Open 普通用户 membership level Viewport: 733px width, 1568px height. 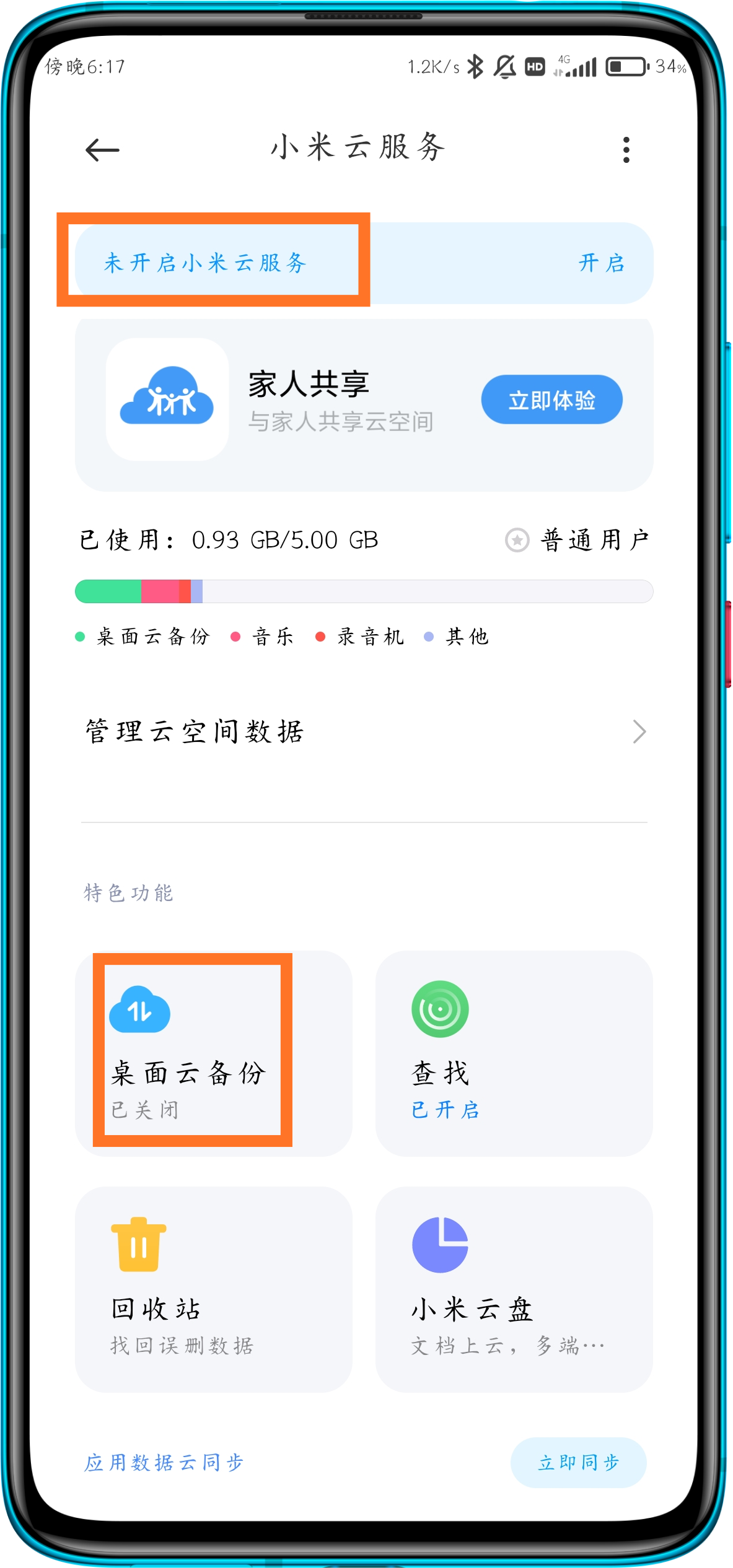577,540
